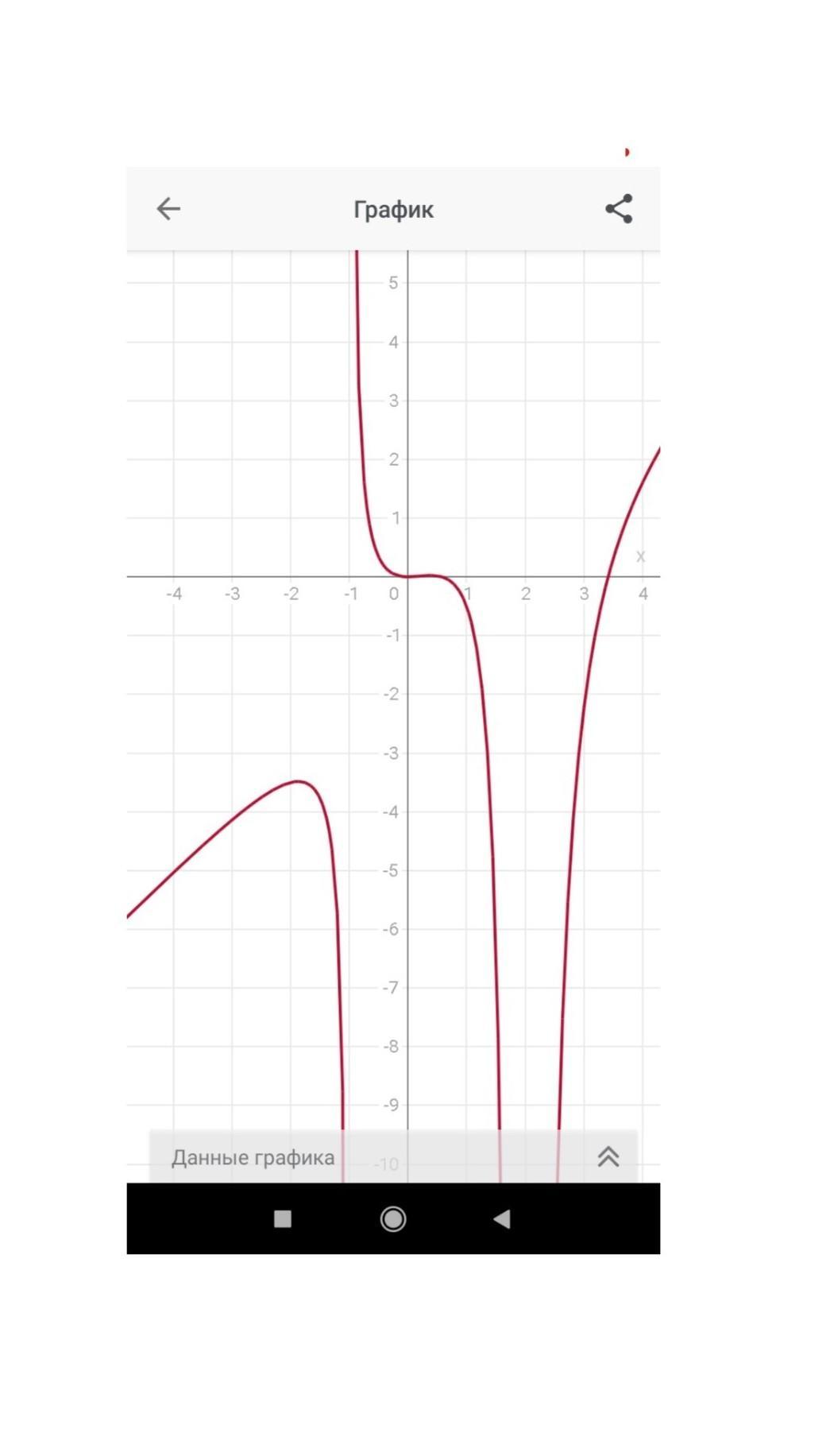The image size is (834, 1456).
Task: Share the graph
Action: (619, 209)
